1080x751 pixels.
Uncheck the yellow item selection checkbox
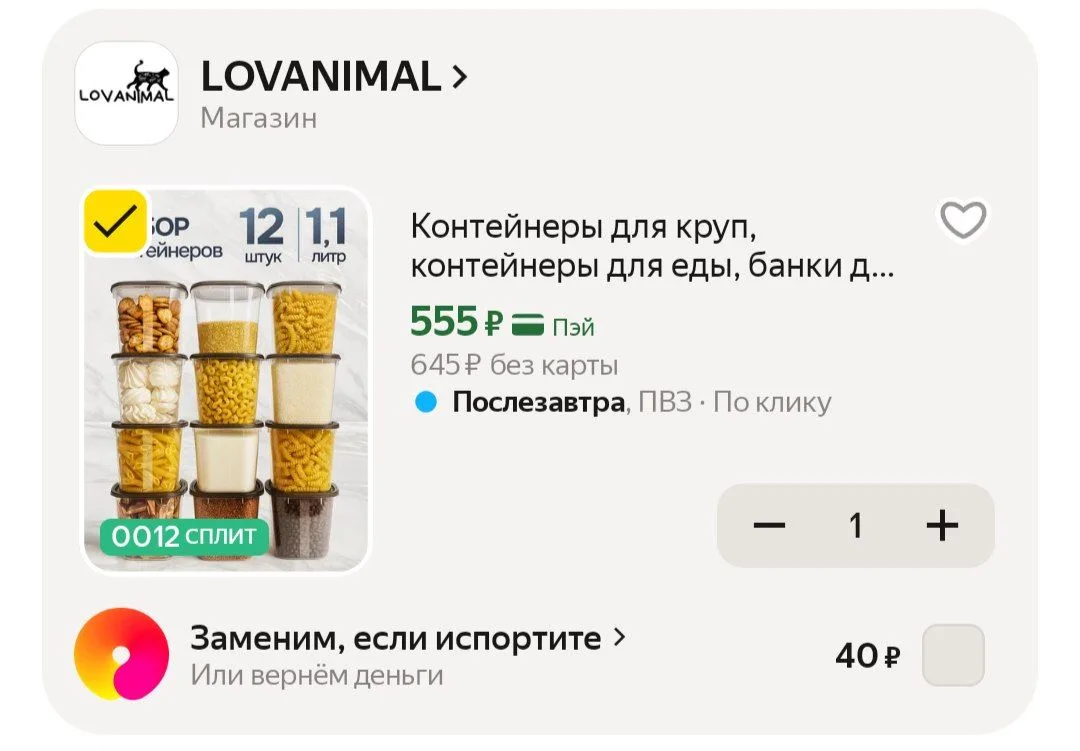click(116, 222)
